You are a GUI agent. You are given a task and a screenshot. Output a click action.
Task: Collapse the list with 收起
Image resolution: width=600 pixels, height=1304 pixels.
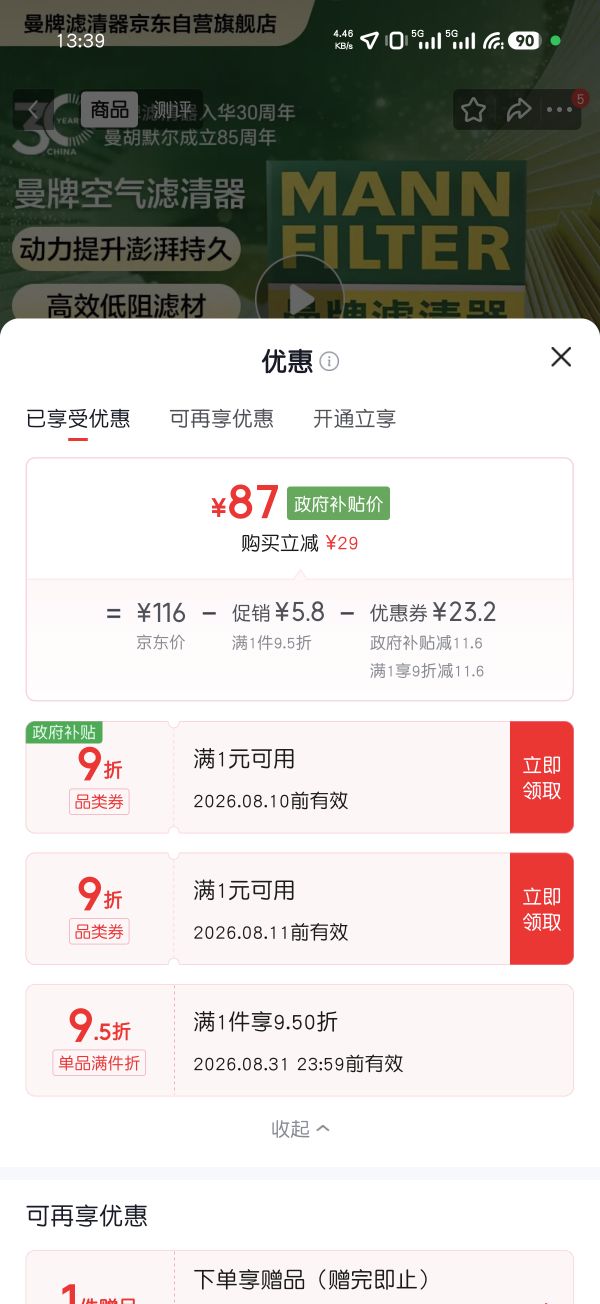pyautogui.click(x=300, y=1129)
